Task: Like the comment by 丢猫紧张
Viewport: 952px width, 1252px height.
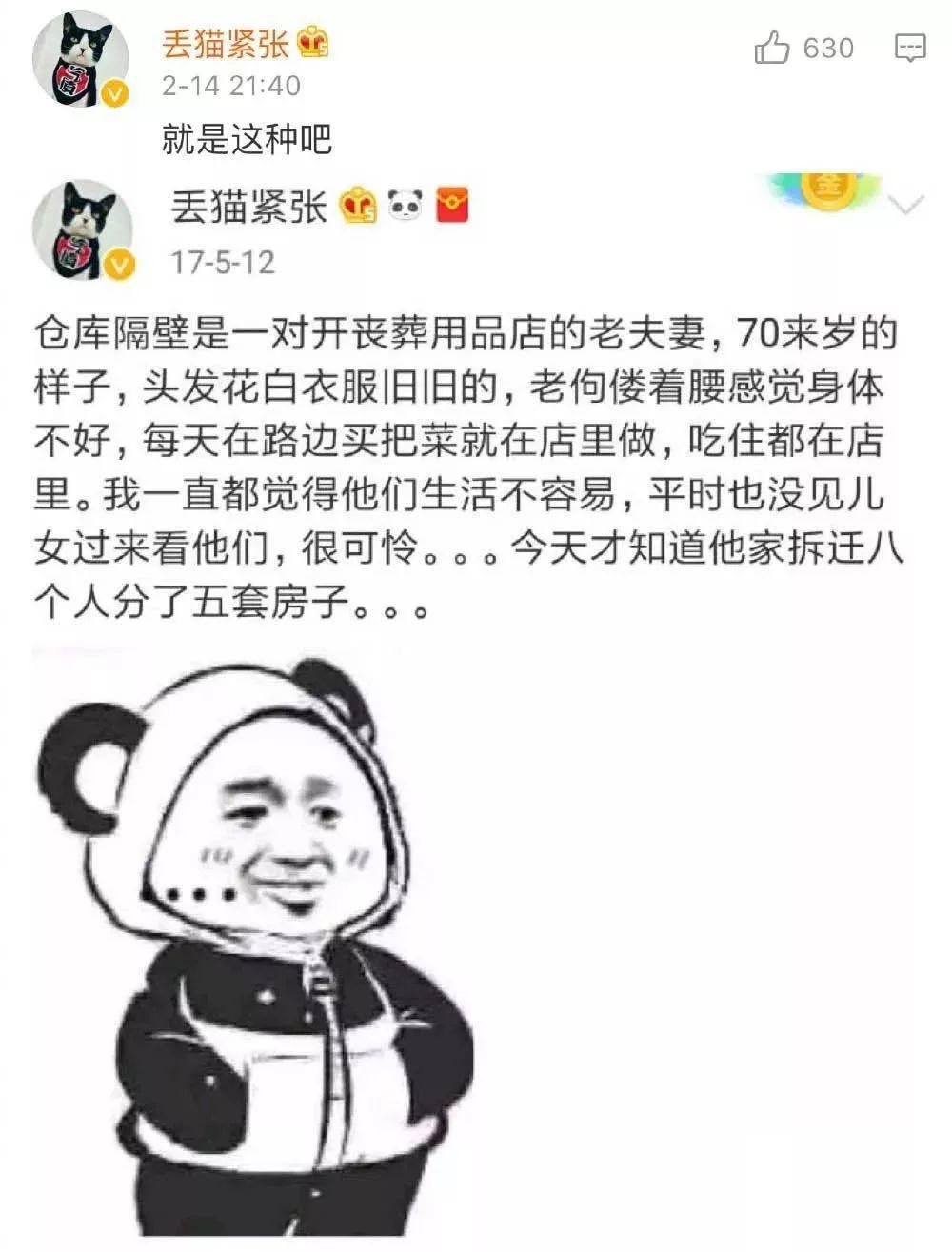Action: 772,47
